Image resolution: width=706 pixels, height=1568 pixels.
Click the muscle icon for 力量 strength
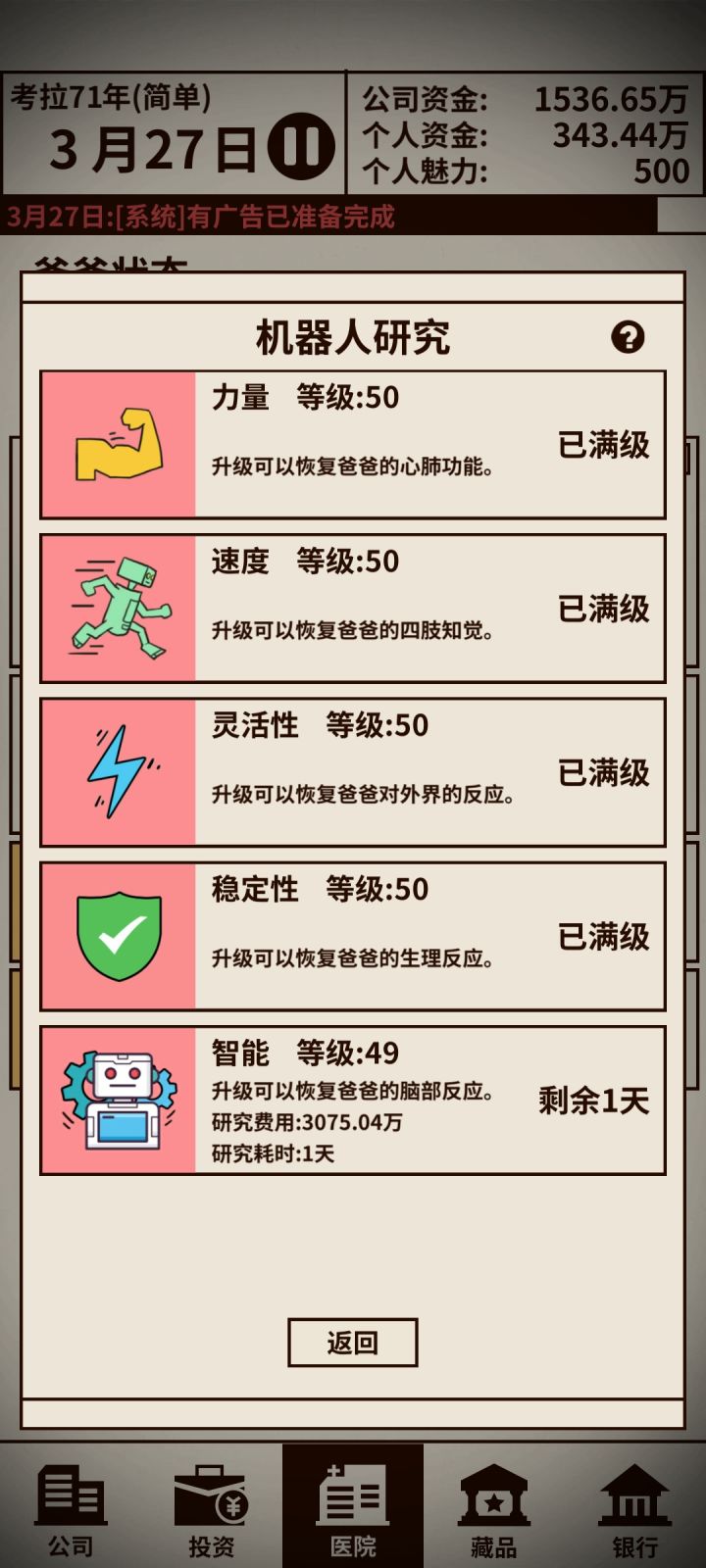coord(118,443)
